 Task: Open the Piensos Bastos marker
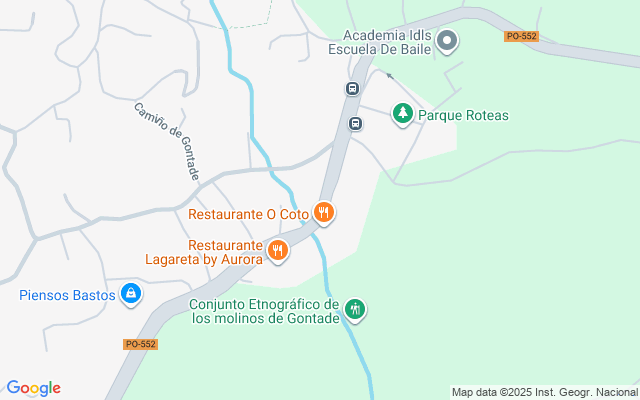[x=130, y=293]
